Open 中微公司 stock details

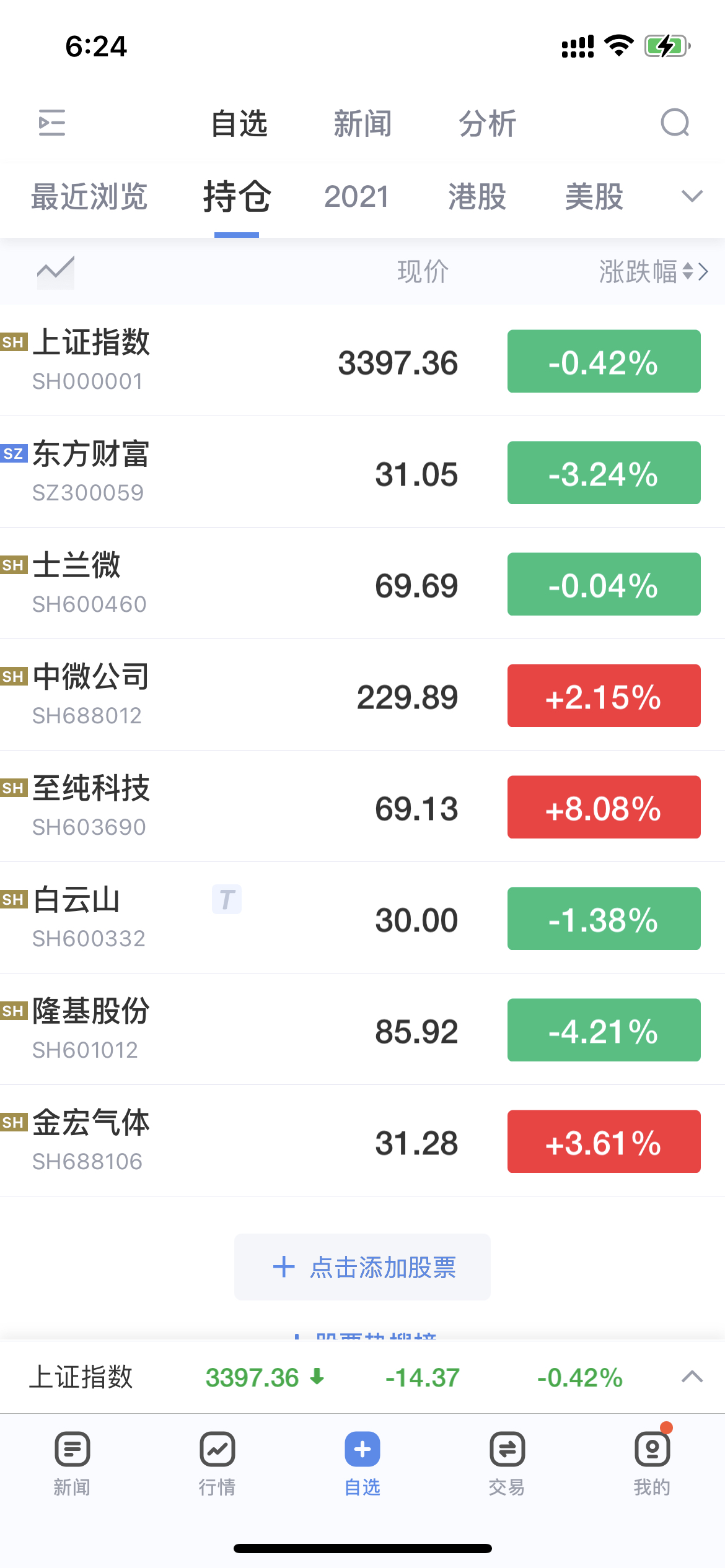(x=362, y=695)
